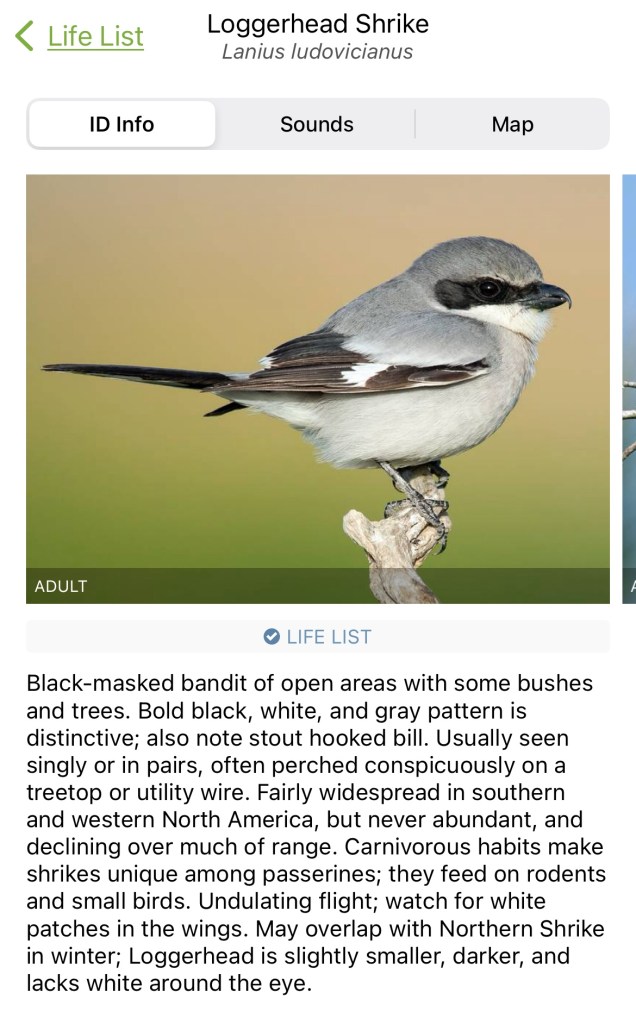Switch to the Sounds tab
636x1024 pixels.
click(316, 125)
